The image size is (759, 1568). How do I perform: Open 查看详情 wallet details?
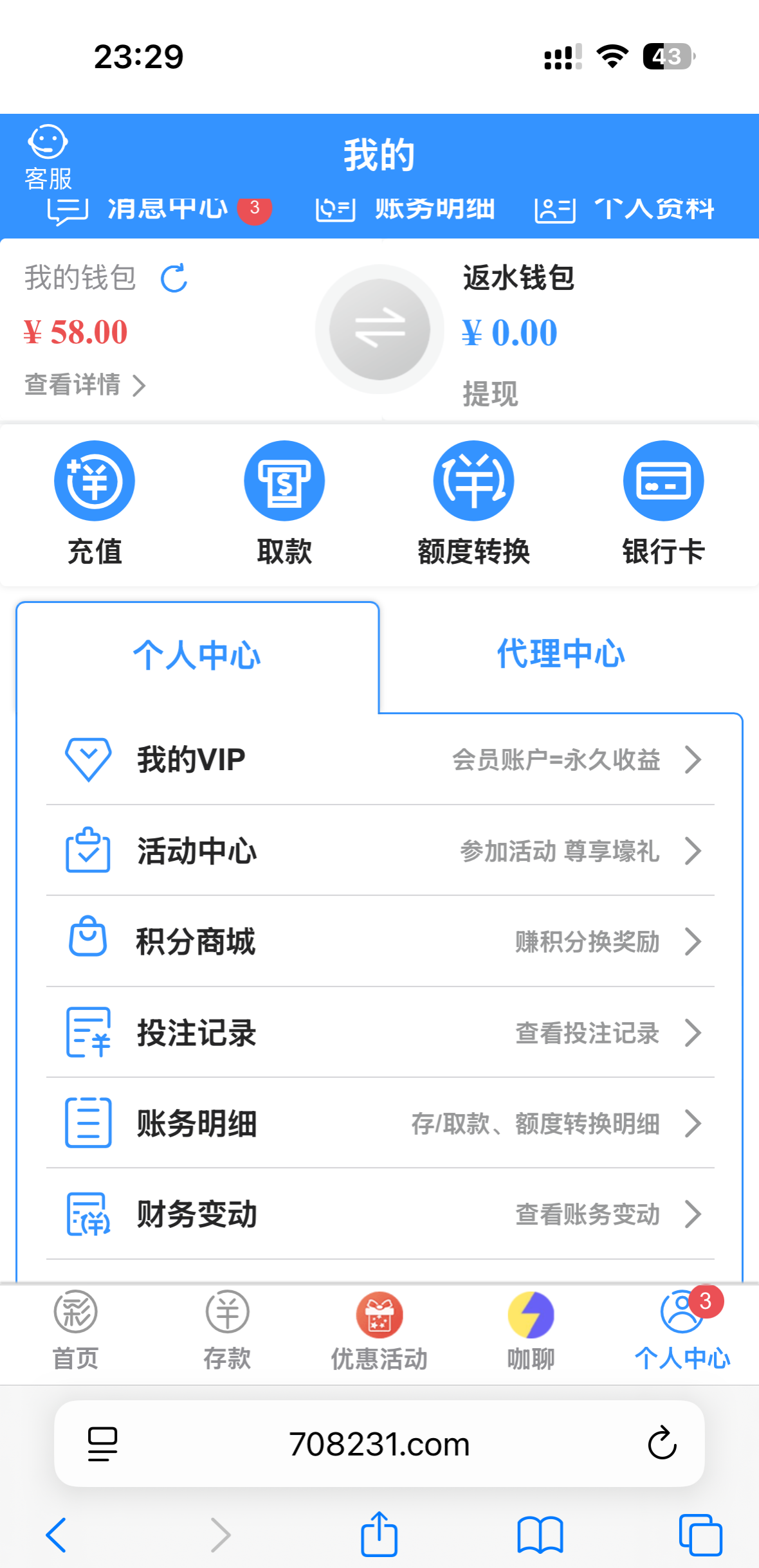click(85, 385)
